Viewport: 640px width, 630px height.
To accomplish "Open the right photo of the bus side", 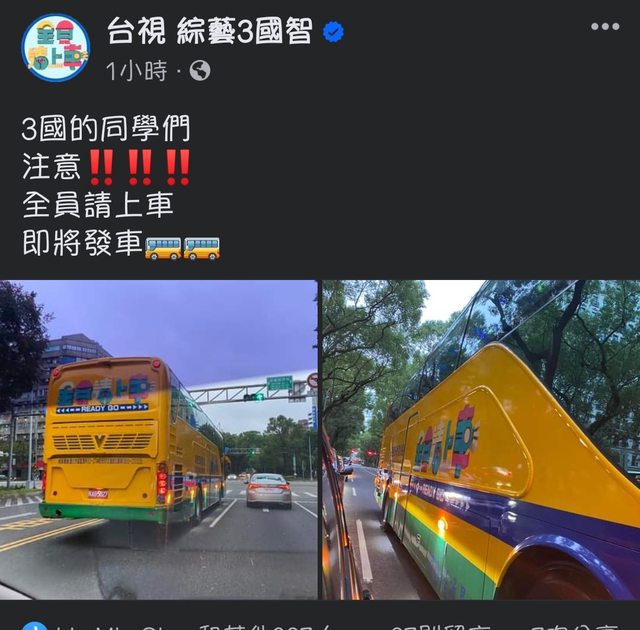I will click(481, 439).
